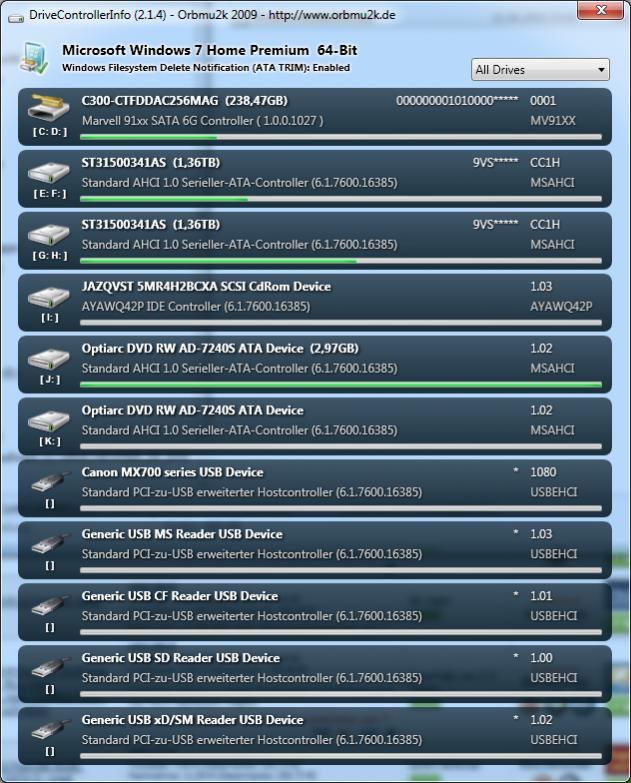This screenshot has height=783, width=631.
Task: Select the Optiarc DVD RW drive J: entry
Action: [x=314, y=364]
